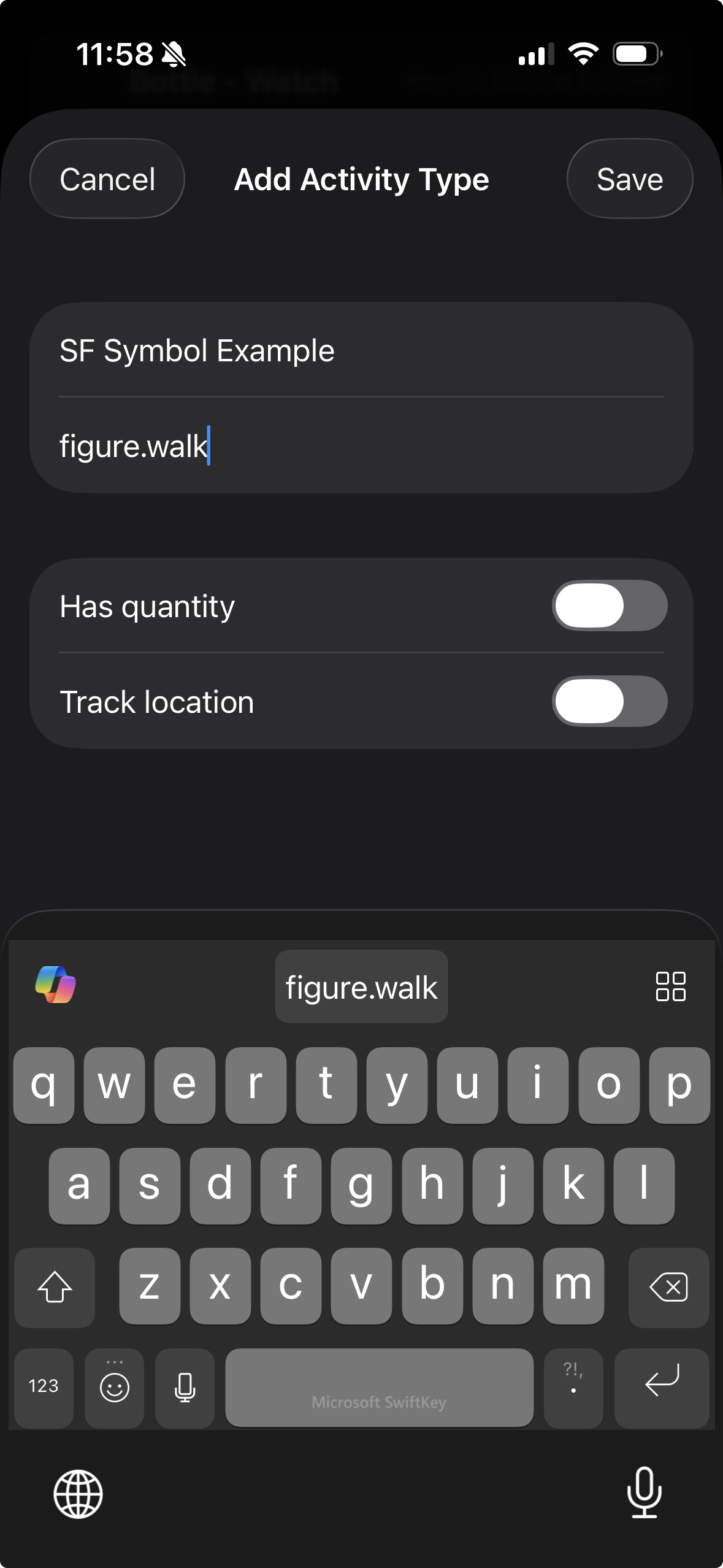Save the new activity type
The height and width of the screenshot is (1568, 723).
(629, 179)
